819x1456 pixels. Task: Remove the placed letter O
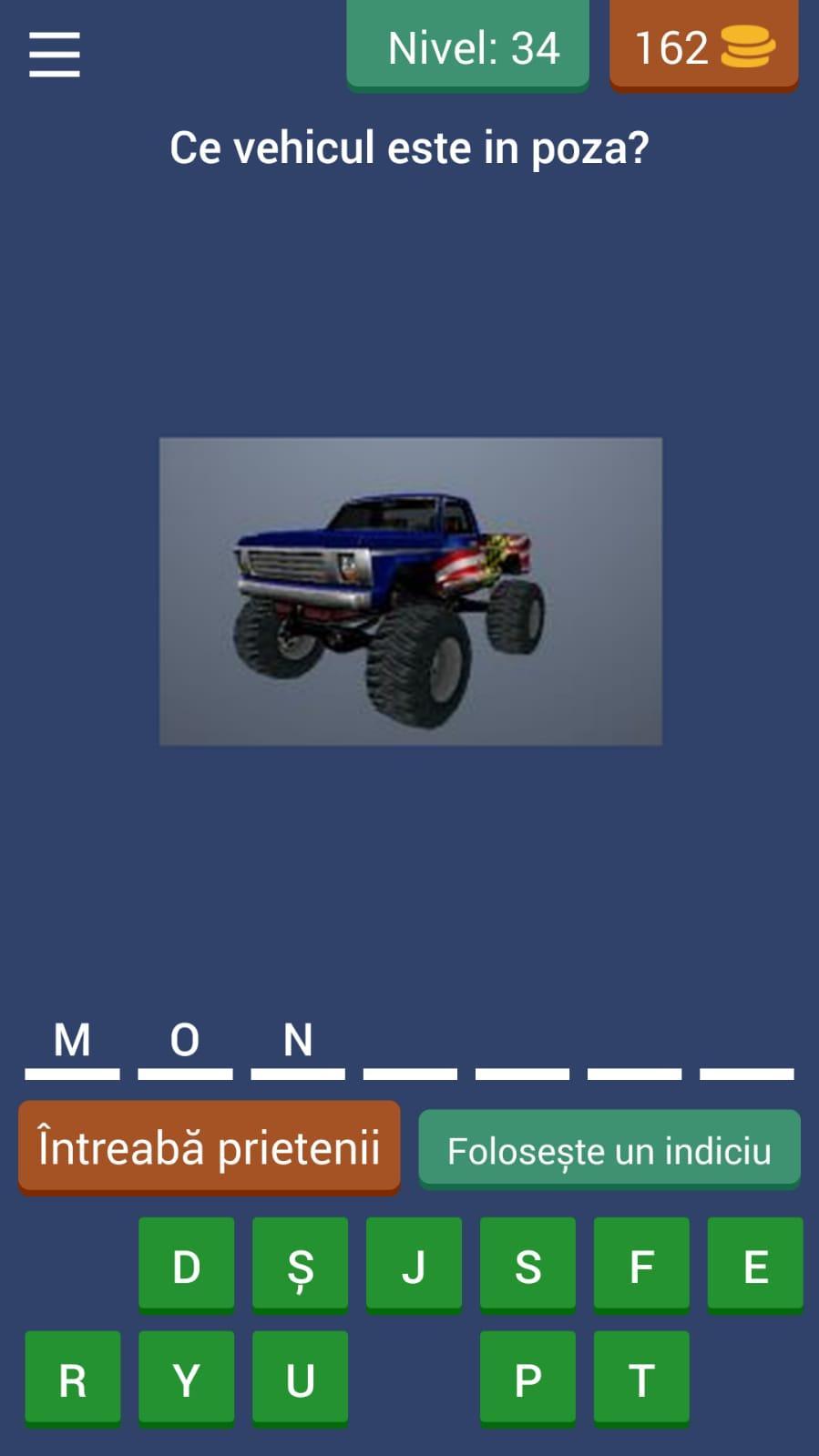[185, 1041]
